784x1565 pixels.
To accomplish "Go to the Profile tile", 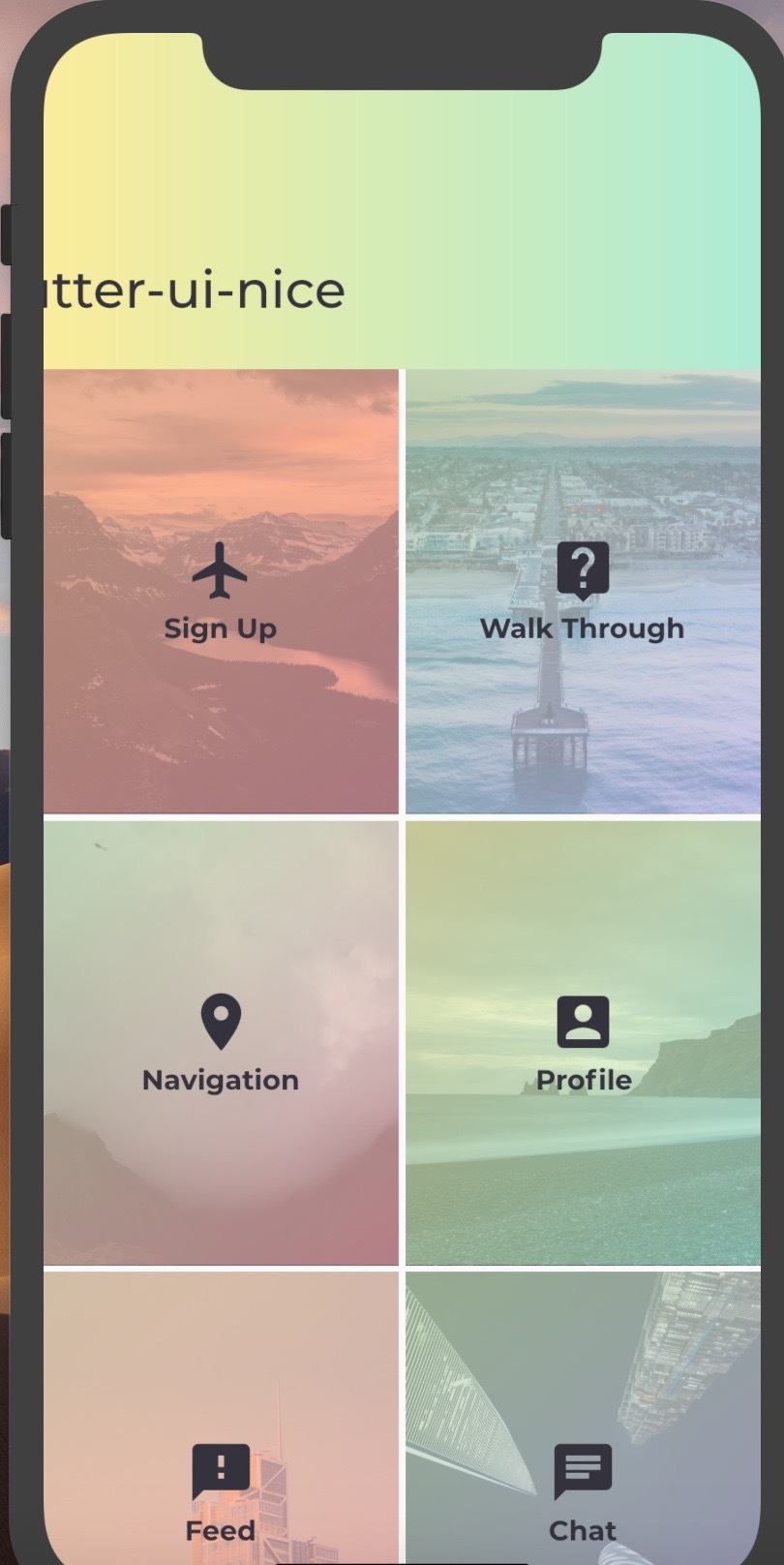I will (582, 1043).
